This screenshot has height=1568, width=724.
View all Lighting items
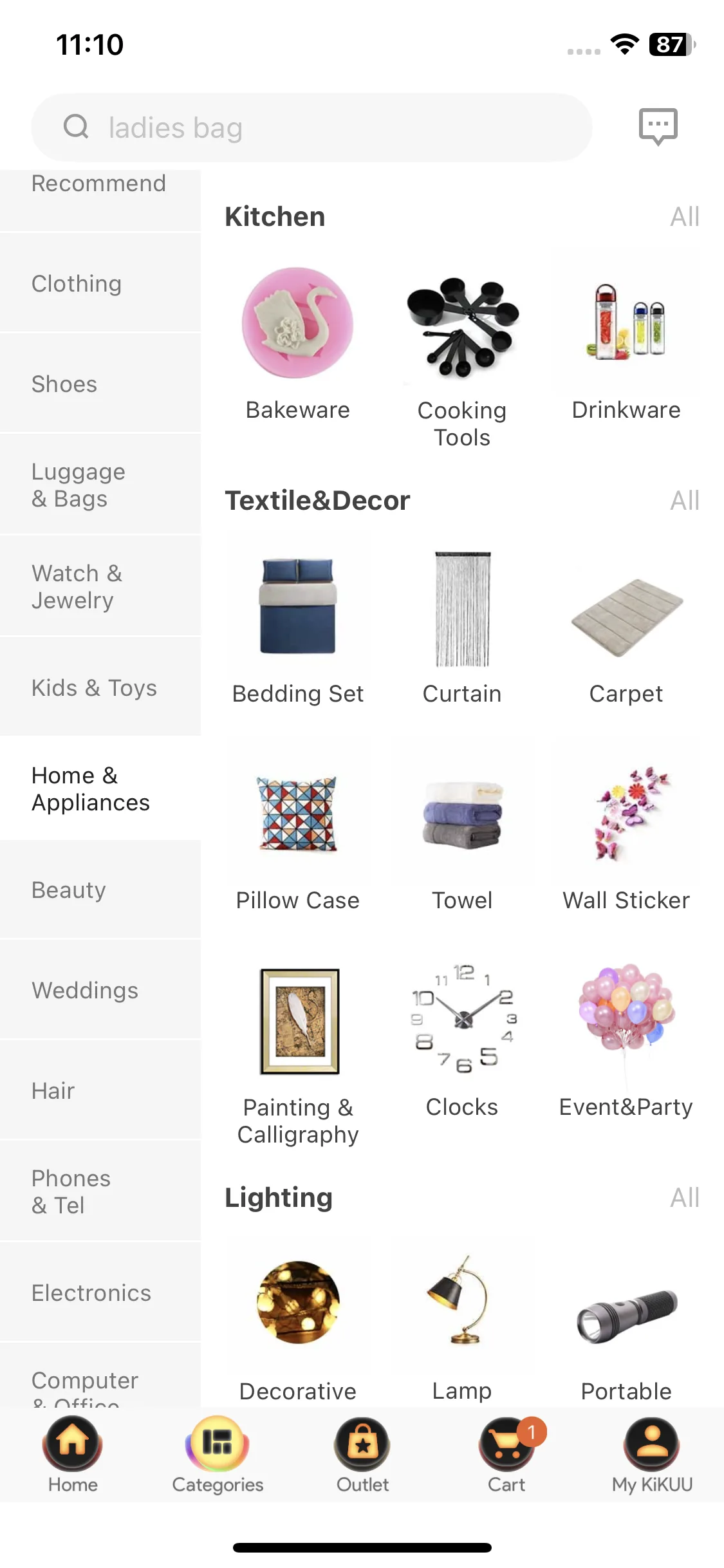(x=684, y=1198)
